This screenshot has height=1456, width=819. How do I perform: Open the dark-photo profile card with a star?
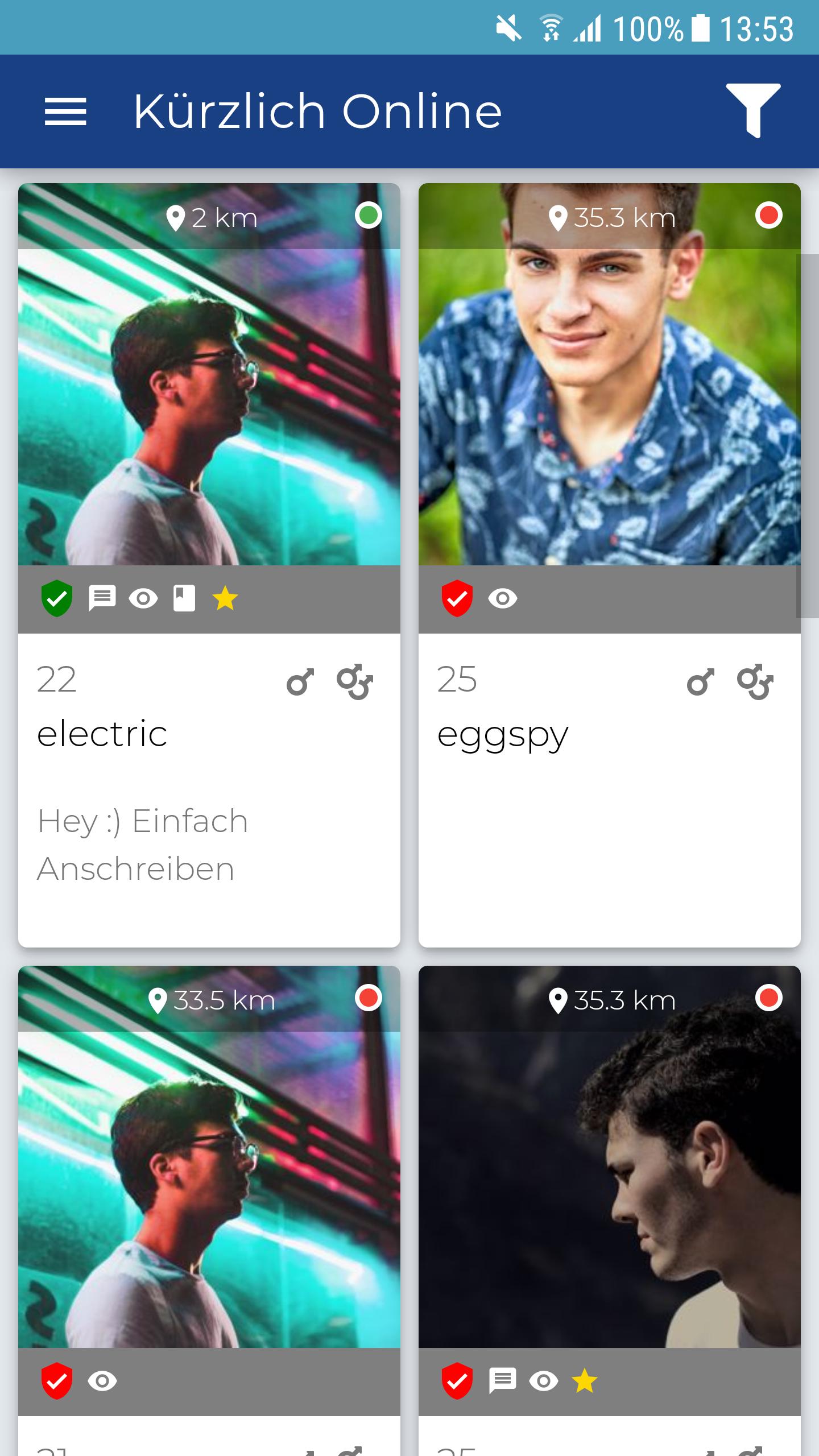click(609, 1194)
